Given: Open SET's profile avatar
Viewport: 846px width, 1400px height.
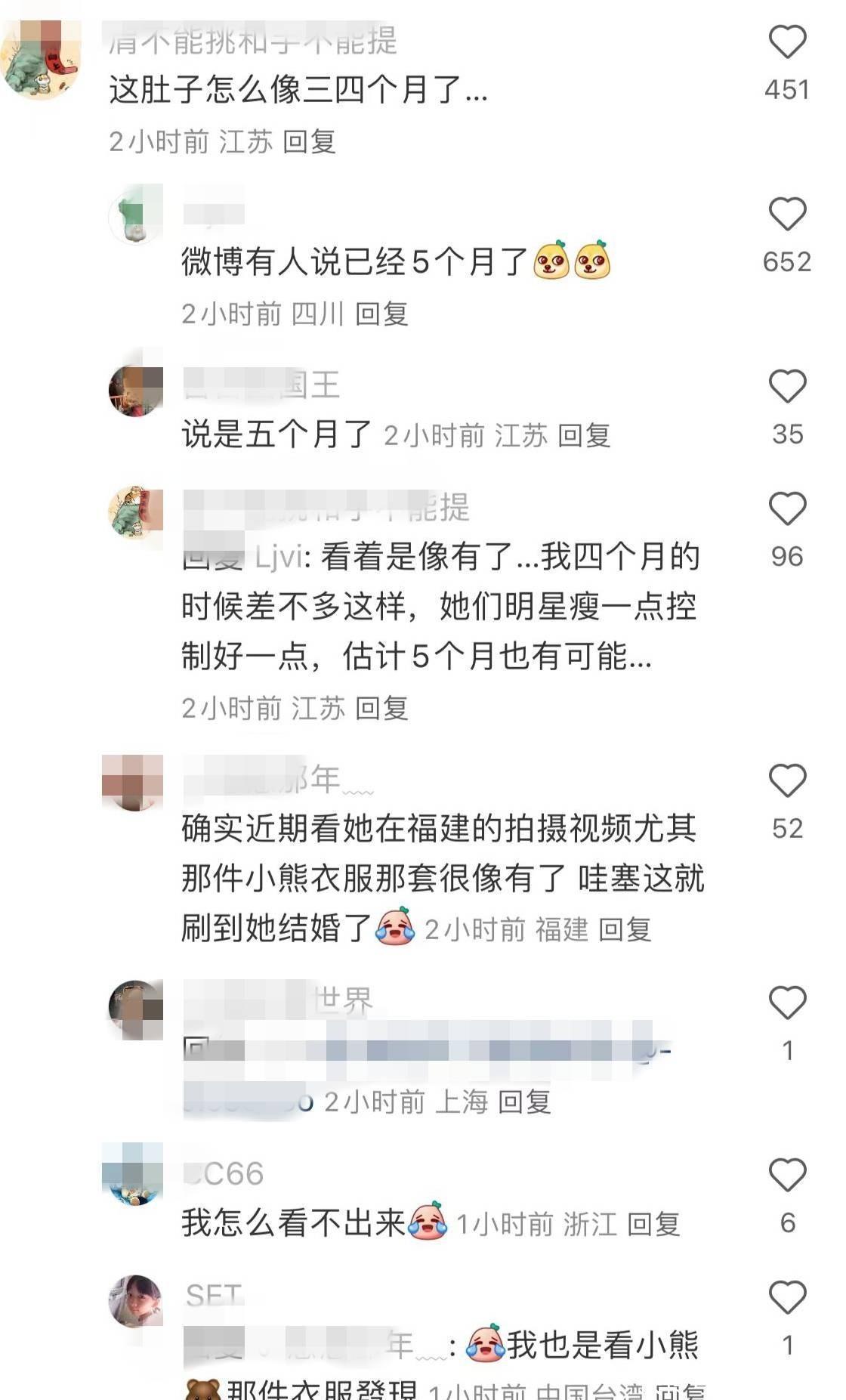Looking at the screenshot, I should point(136,1301).
